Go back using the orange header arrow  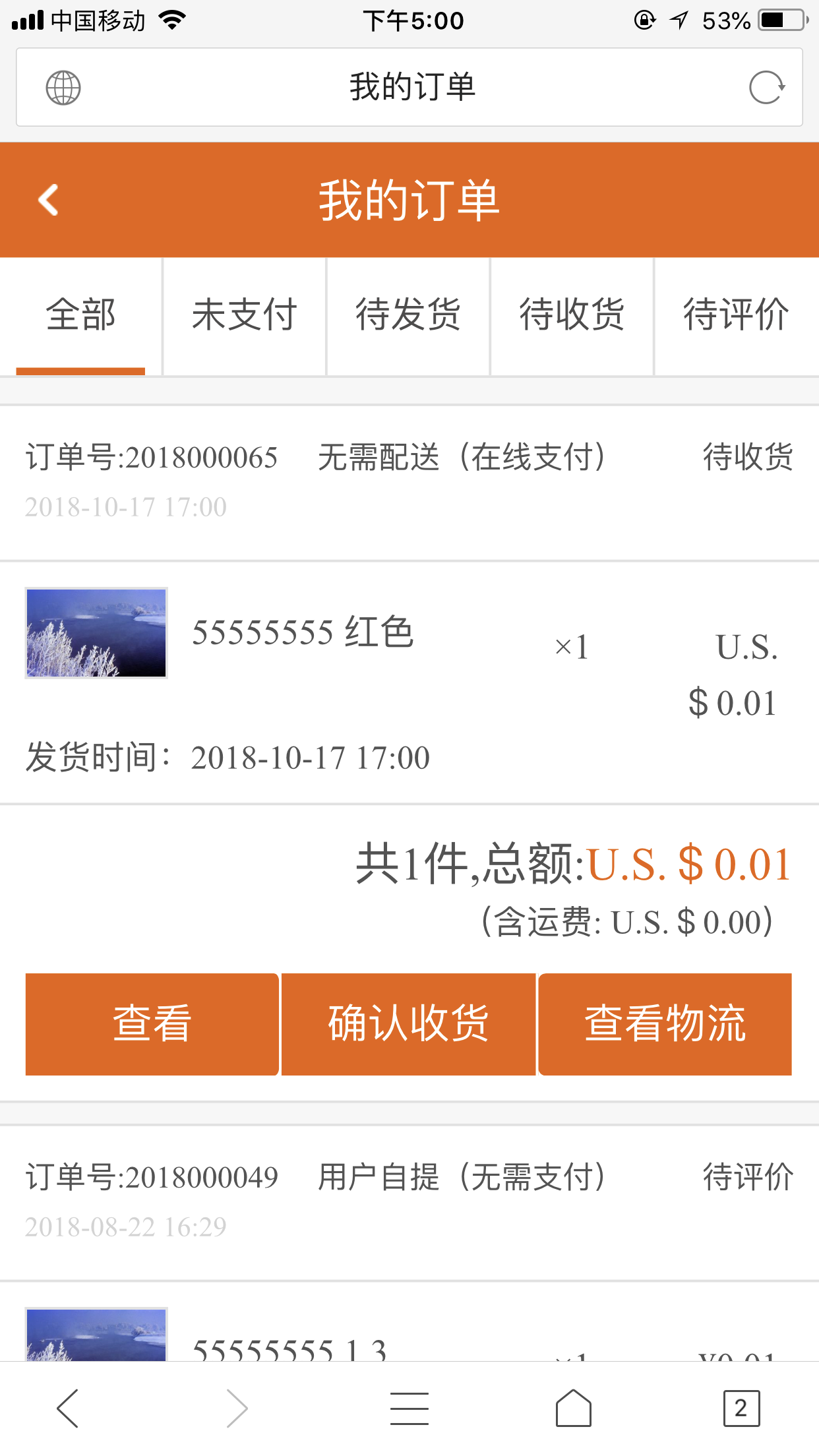tap(48, 200)
